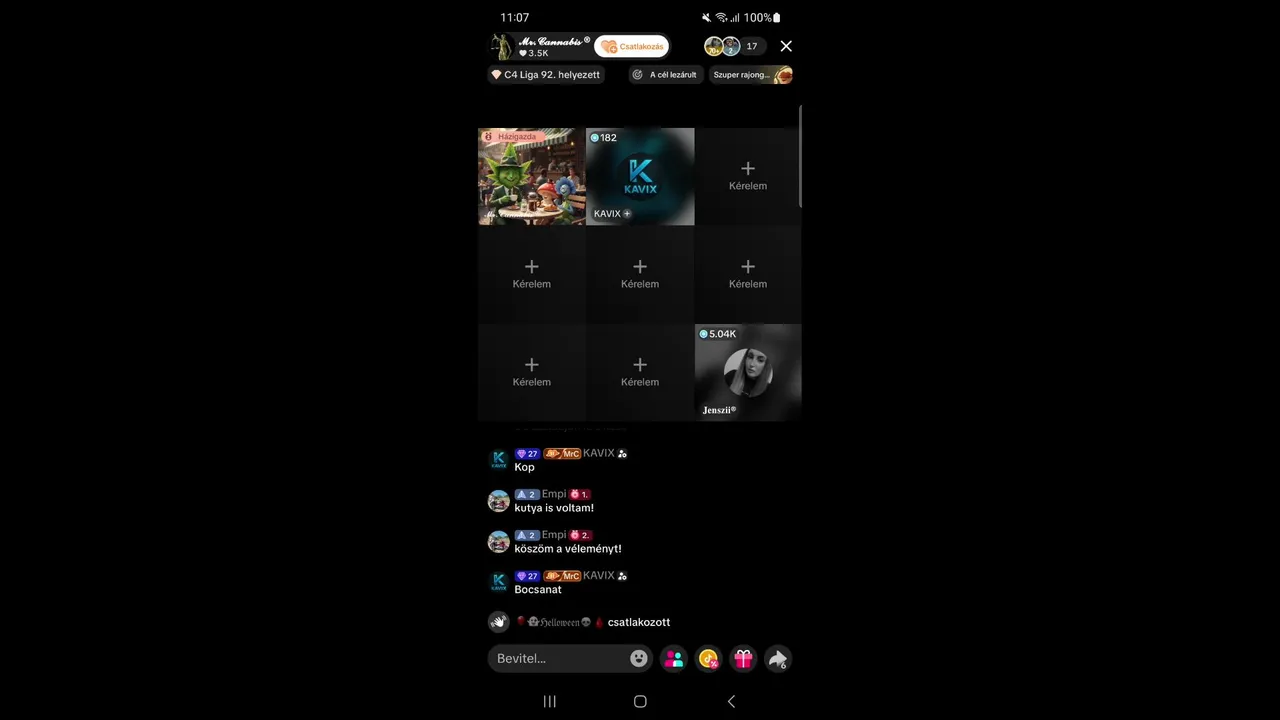Open the C4 Liga 92. helyezett badge
The image size is (1280, 720).
pyautogui.click(x=546, y=75)
